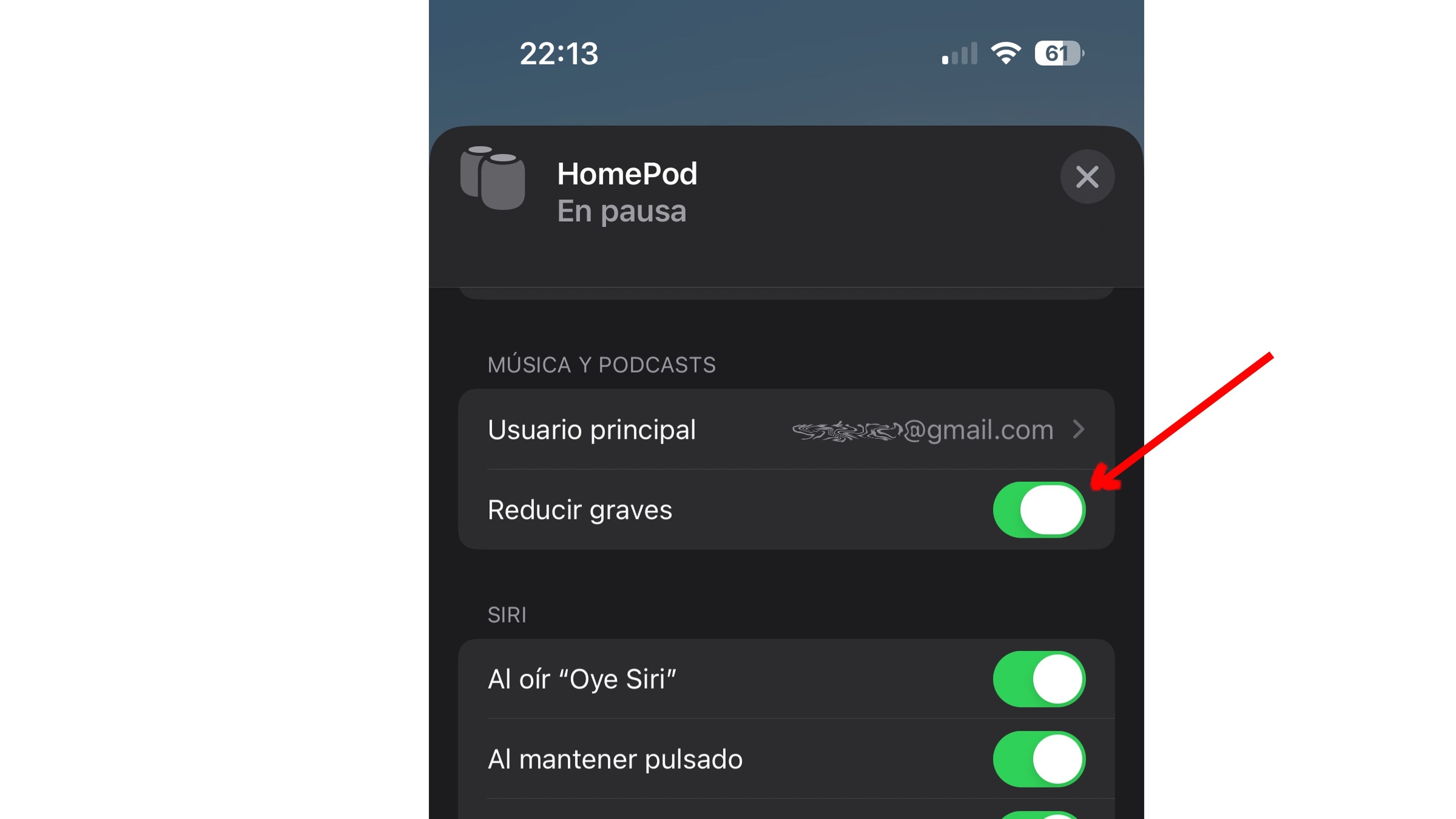The height and width of the screenshot is (819, 1456).
Task: Open the Usuario principal account row
Action: [x=786, y=430]
